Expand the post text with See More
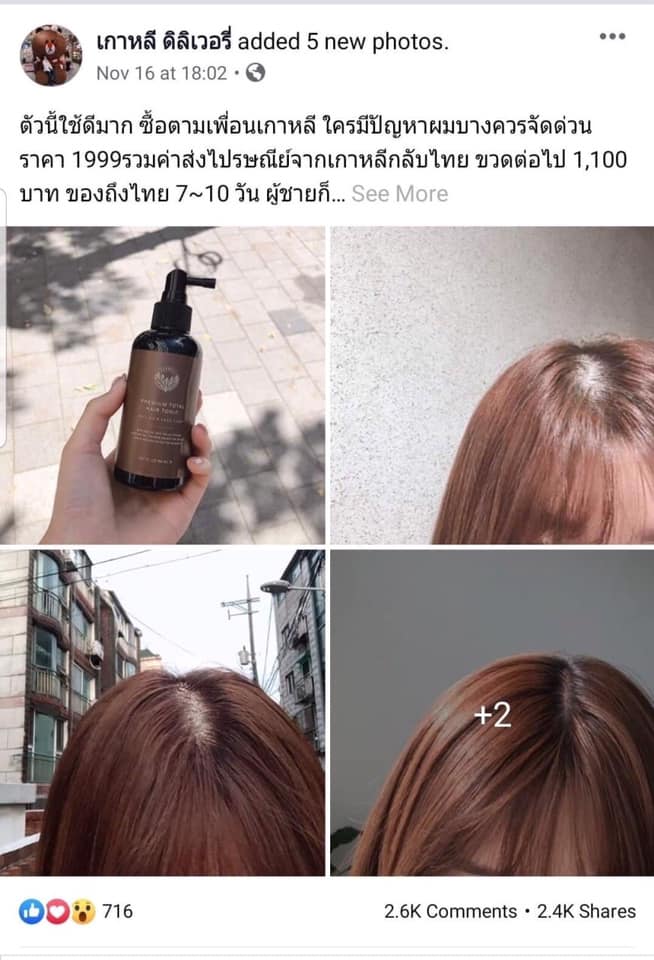This screenshot has width=654, height=960. point(399,194)
